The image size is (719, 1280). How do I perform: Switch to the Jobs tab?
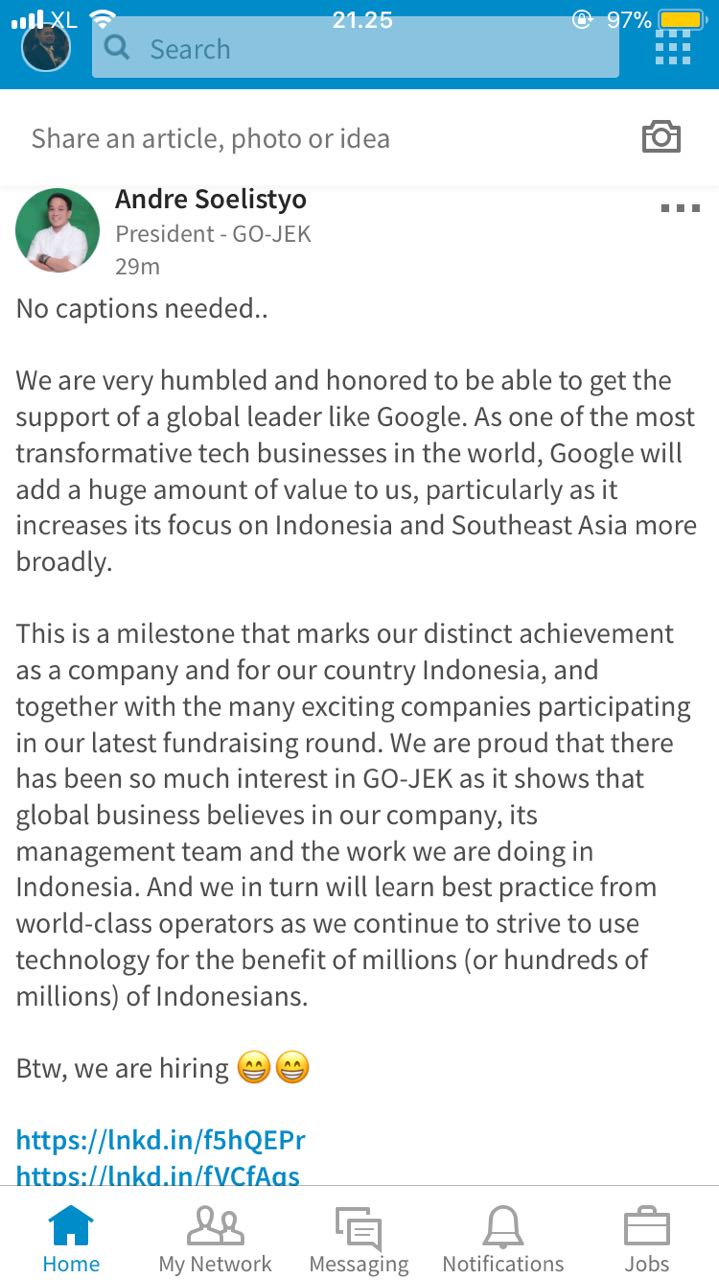pyautogui.click(x=646, y=1239)
